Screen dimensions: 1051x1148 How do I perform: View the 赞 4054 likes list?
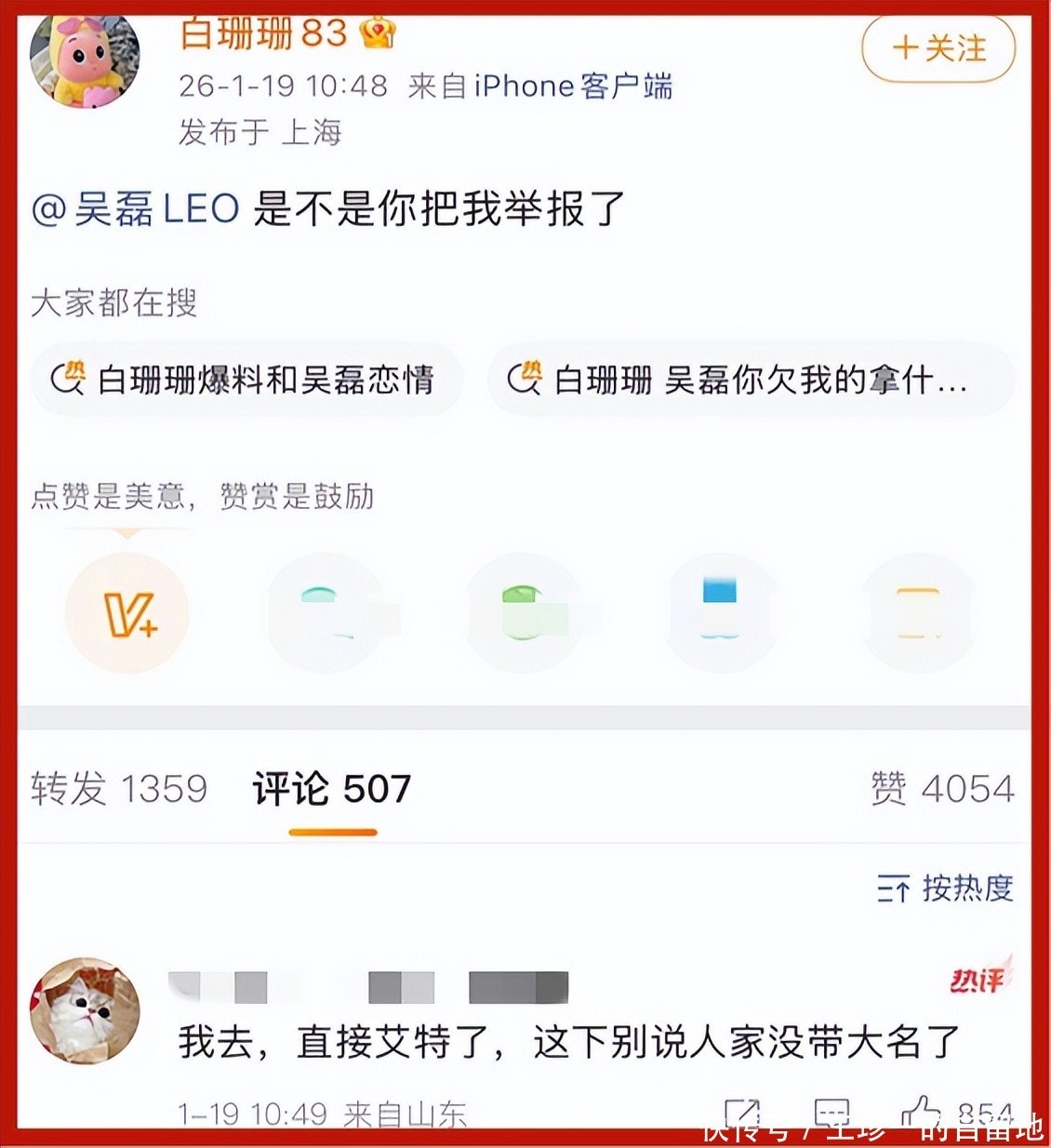(x=941, y=789)
